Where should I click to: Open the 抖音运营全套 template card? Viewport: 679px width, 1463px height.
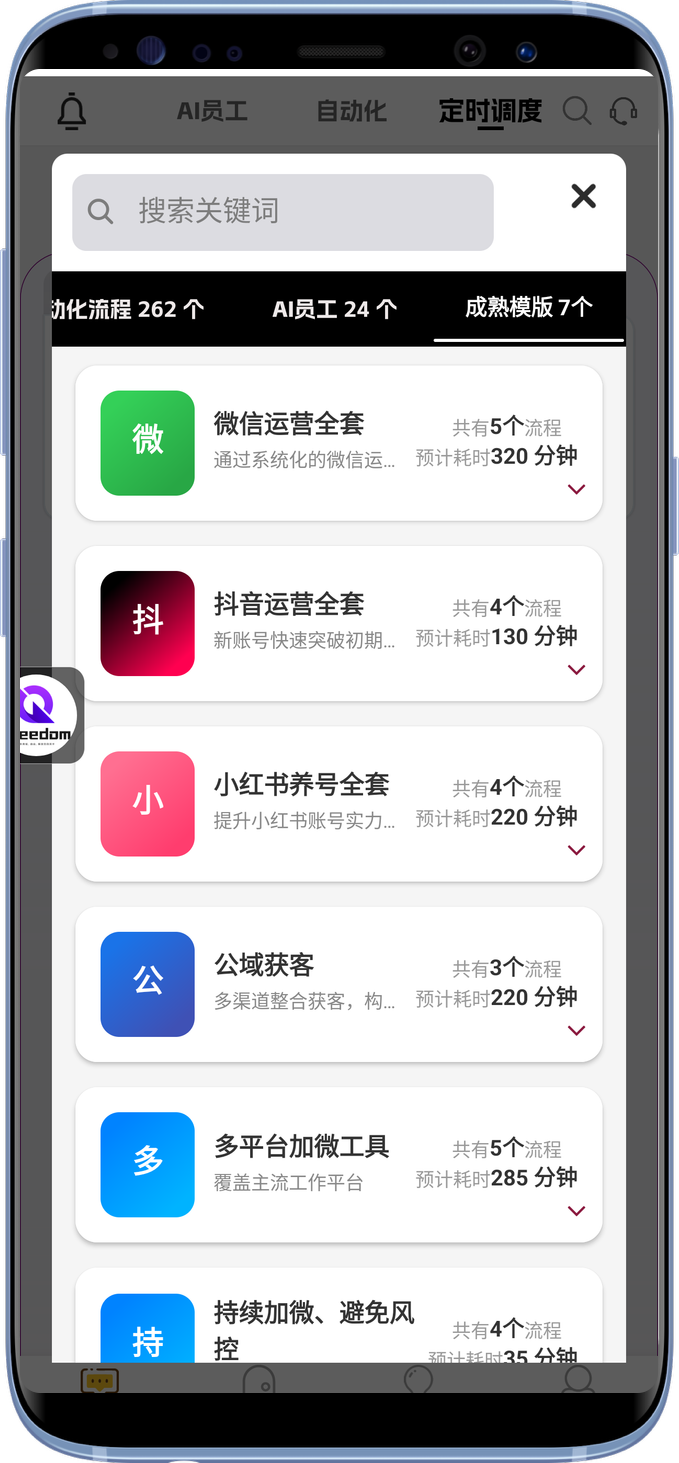click(x=305, y=623)
